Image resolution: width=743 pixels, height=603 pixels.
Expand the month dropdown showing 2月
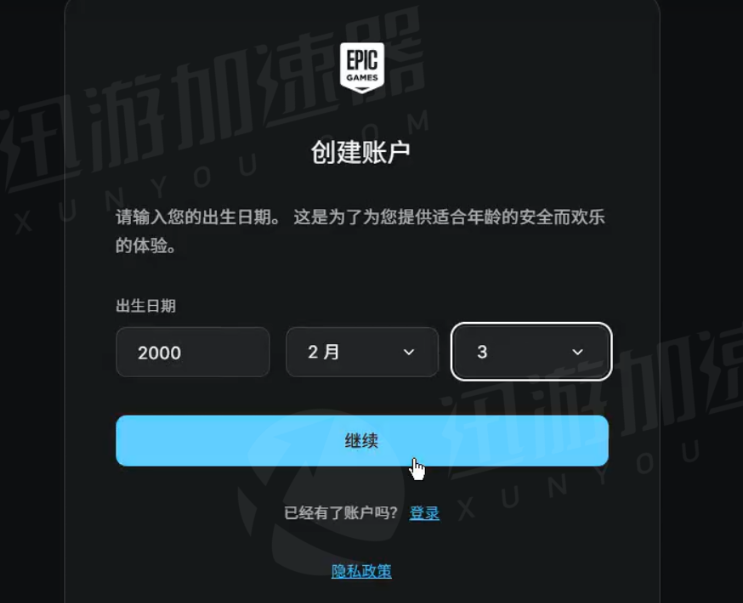(x=362, y=352)
